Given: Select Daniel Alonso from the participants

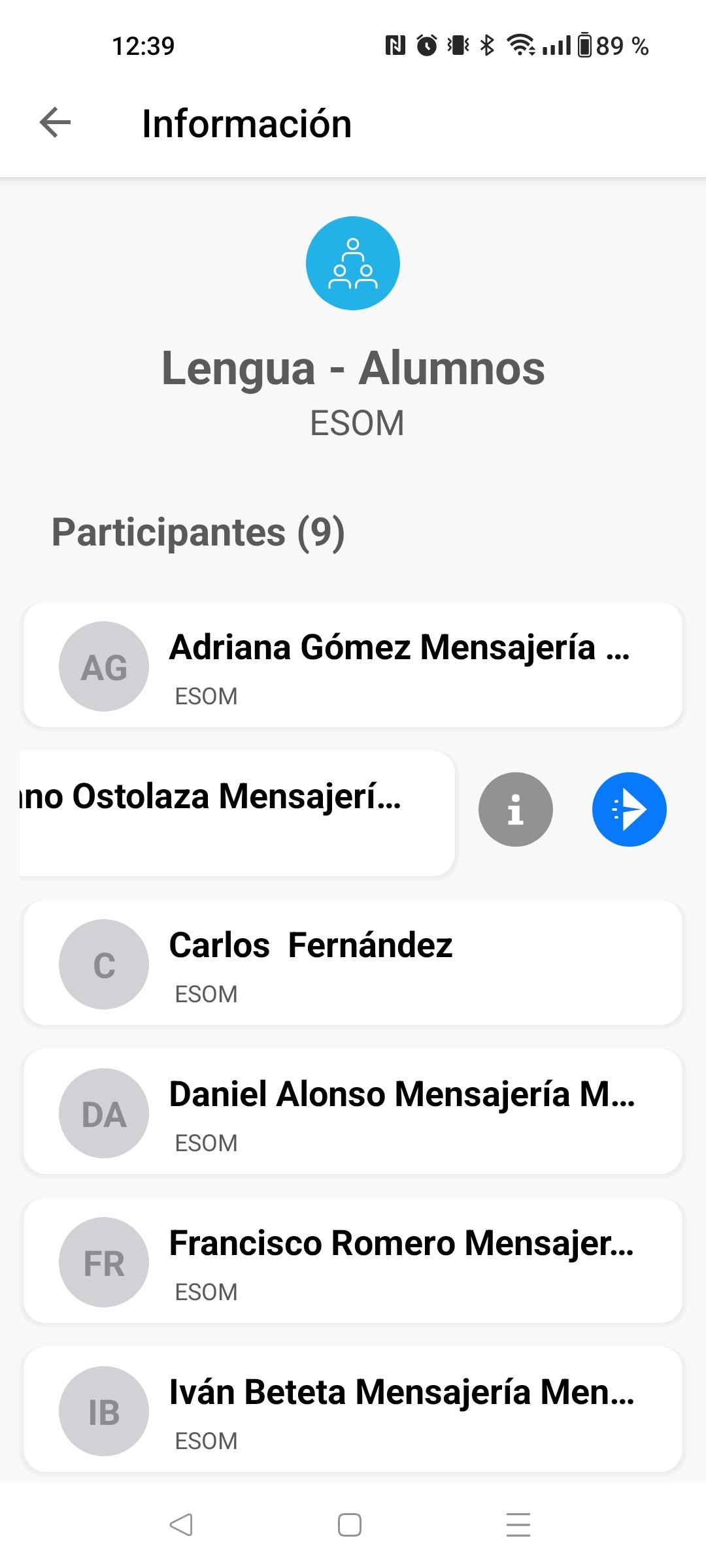Looking at the screenshot, I should (x=353, y=1111).
